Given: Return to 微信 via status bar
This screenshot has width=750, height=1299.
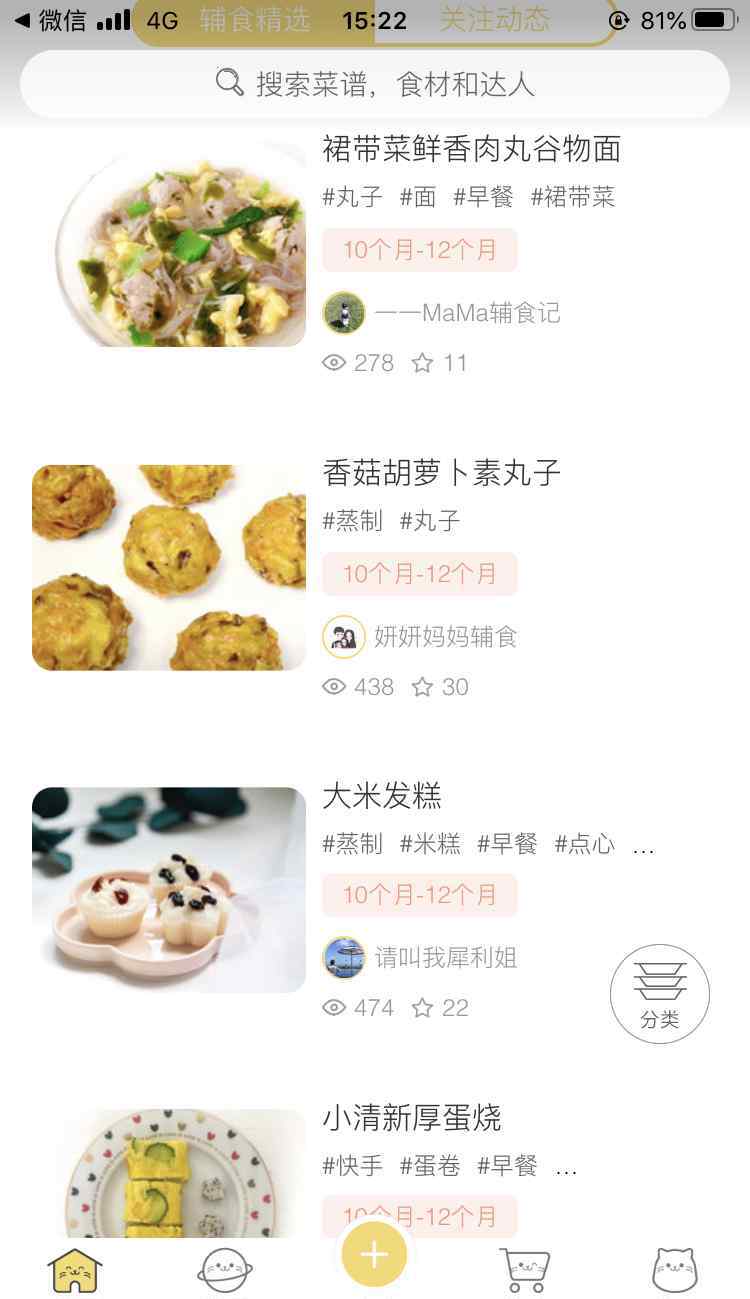Looking at the screenshot, I should coord(50,20).
